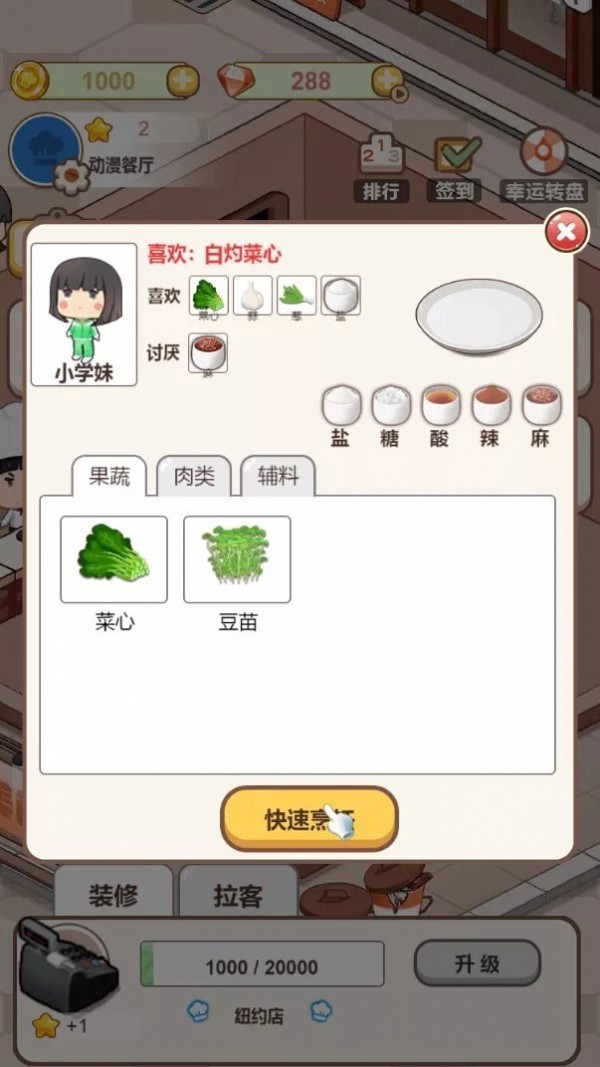Select the 果蔬 tab
Image resolution: width=600 pixels, height=1067 pixels.
[x=110, y=477]
